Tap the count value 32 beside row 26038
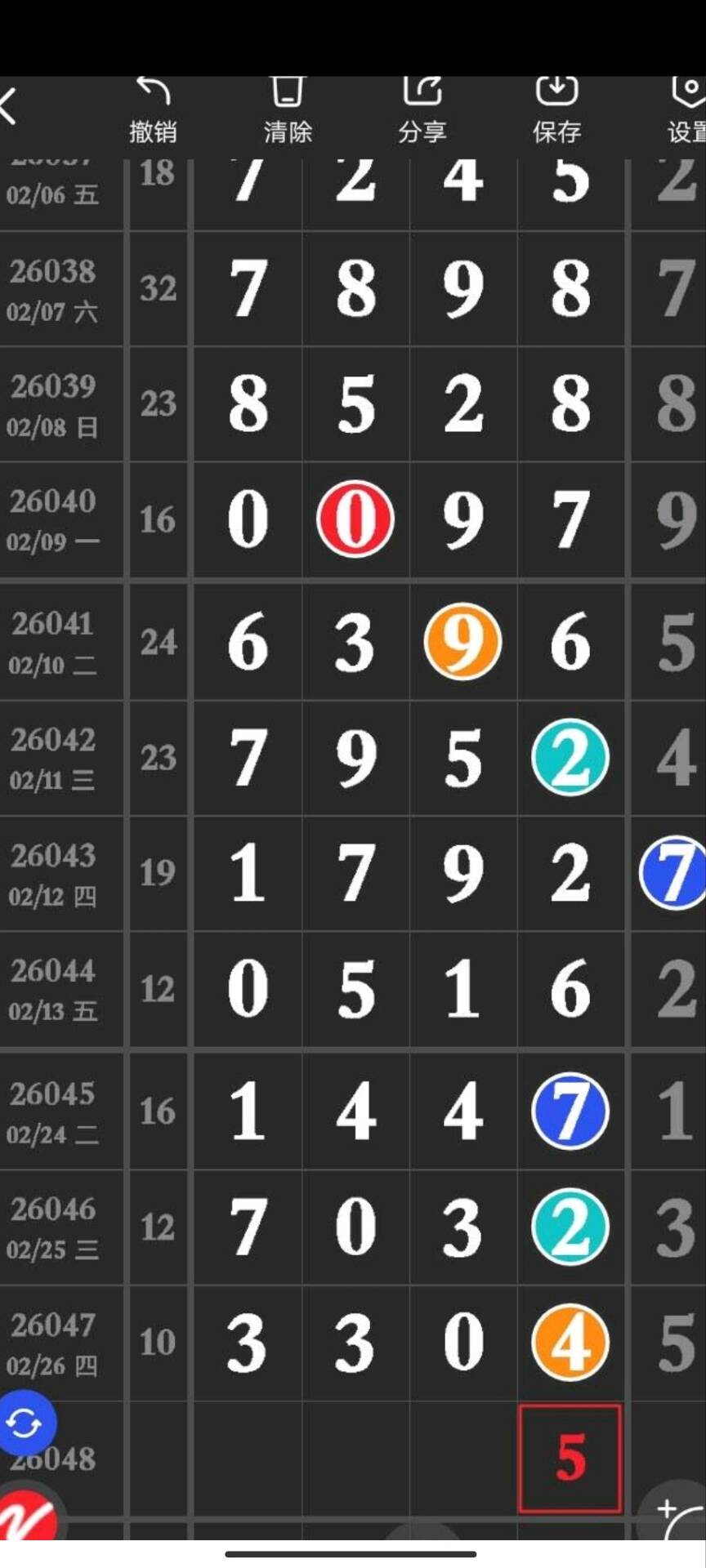This screenshot has width=706, height=1568. click(x=158, y=288)
